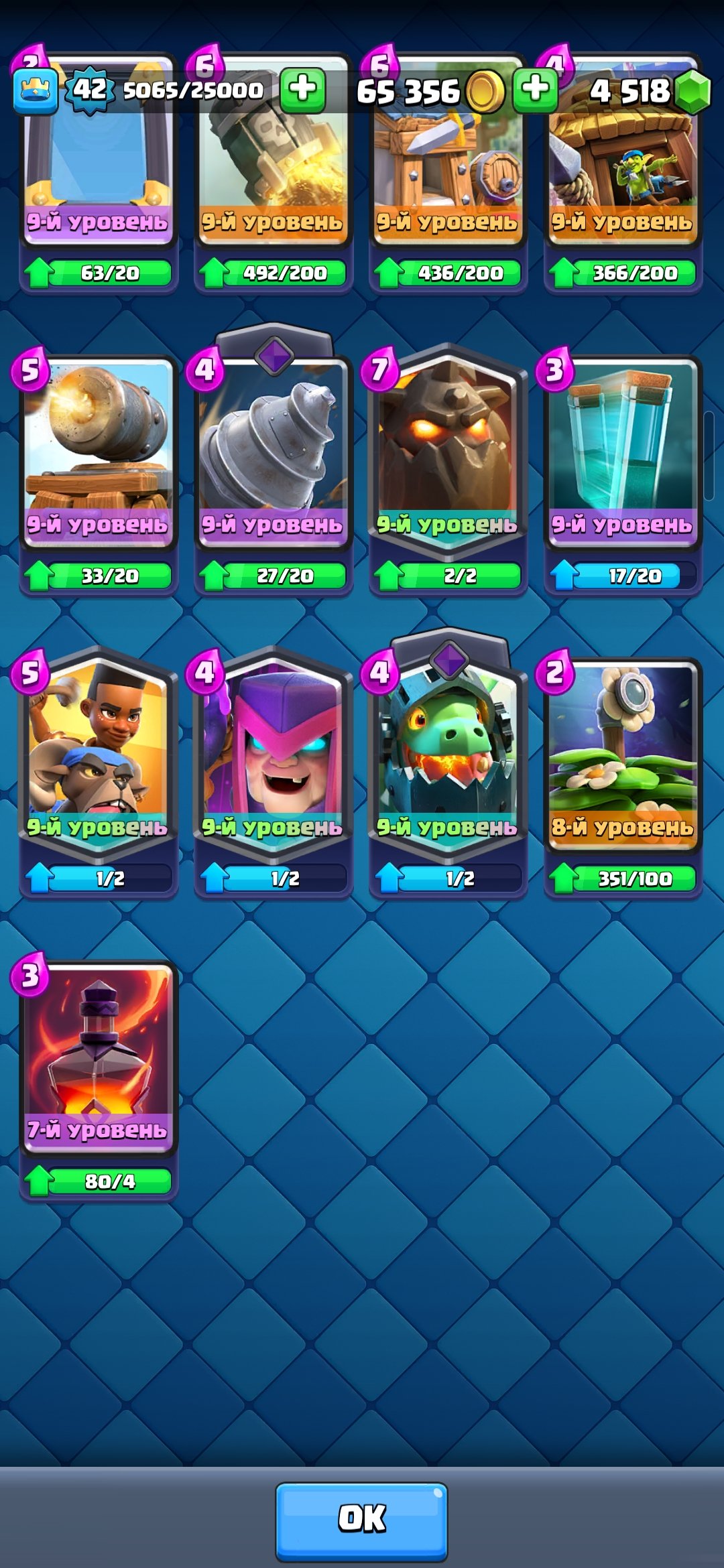Add gold with the plus button next to 65 356
The image size is (724, 1568).
click(x=534, y=89)
